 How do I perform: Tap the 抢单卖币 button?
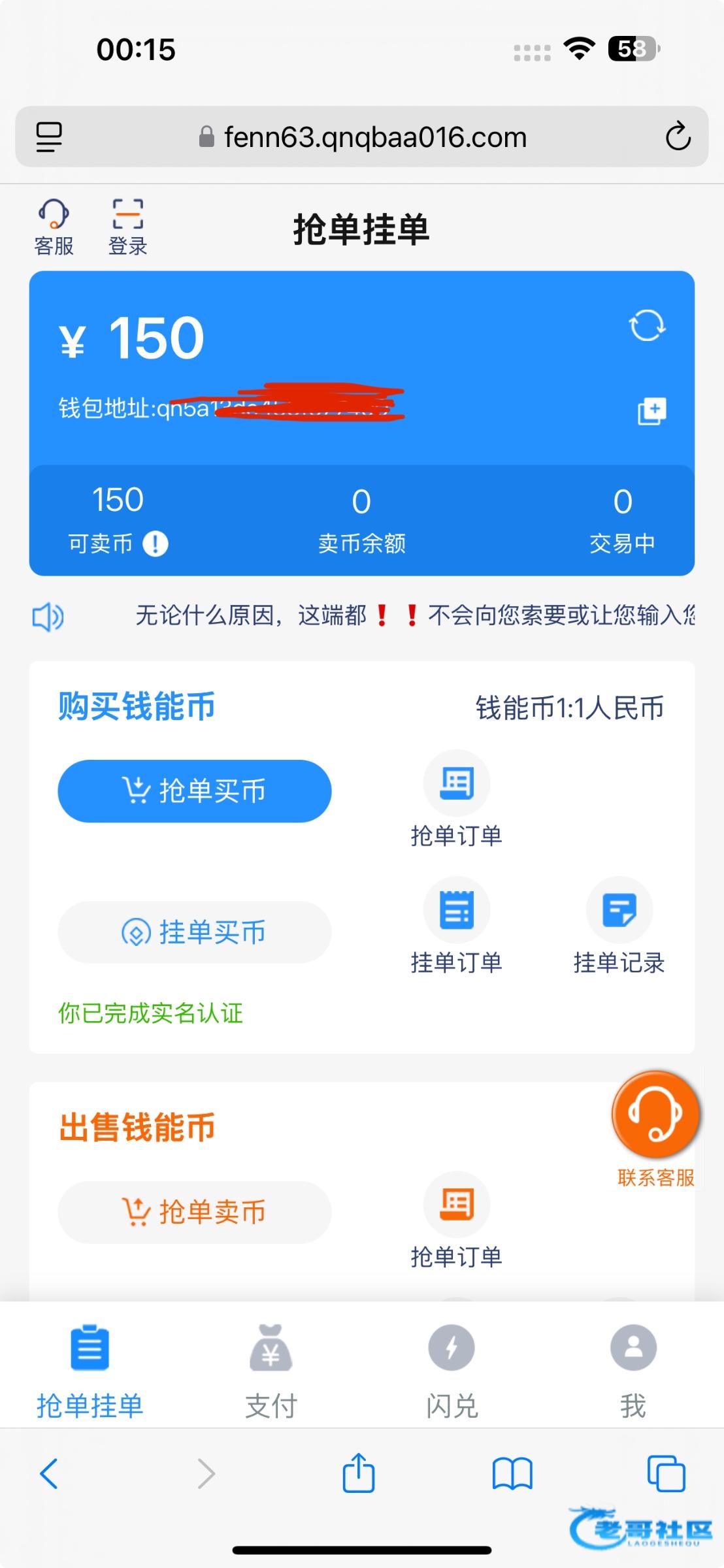pyautogui.click(x=195, y=1212)
